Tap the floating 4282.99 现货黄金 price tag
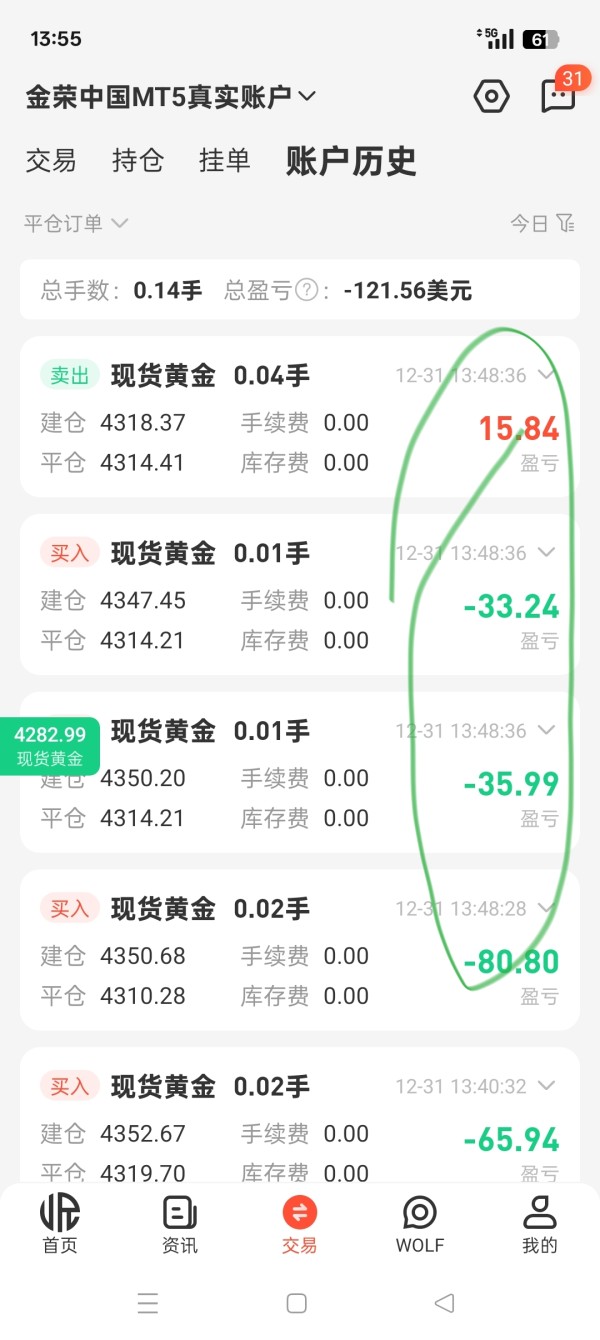600x1340 pixels. pos(50,747)
